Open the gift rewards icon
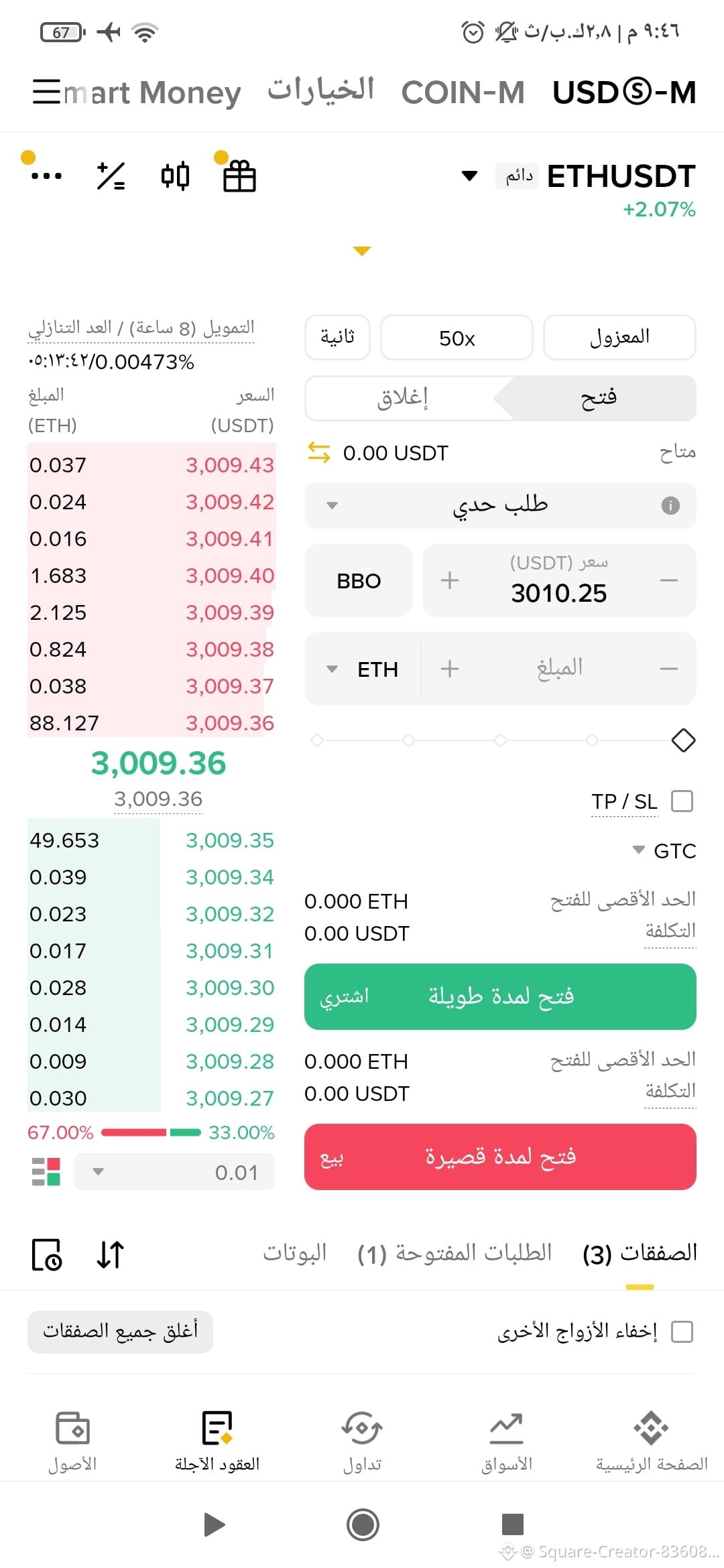This screenshot has height=1568, width=724. click(x=239, y=176)
